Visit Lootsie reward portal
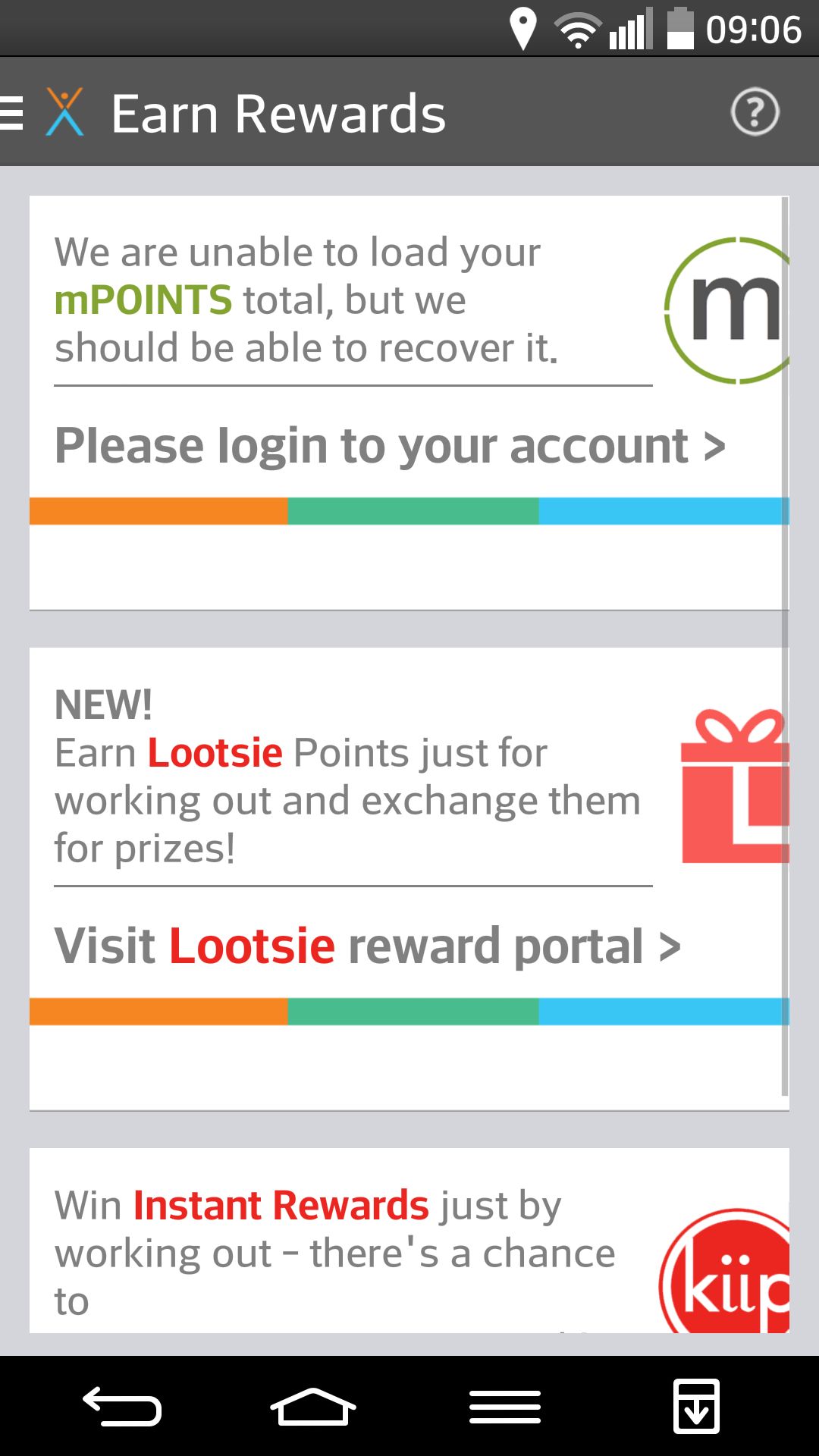This screenshot has width=819, height=1456. point(367,946)
